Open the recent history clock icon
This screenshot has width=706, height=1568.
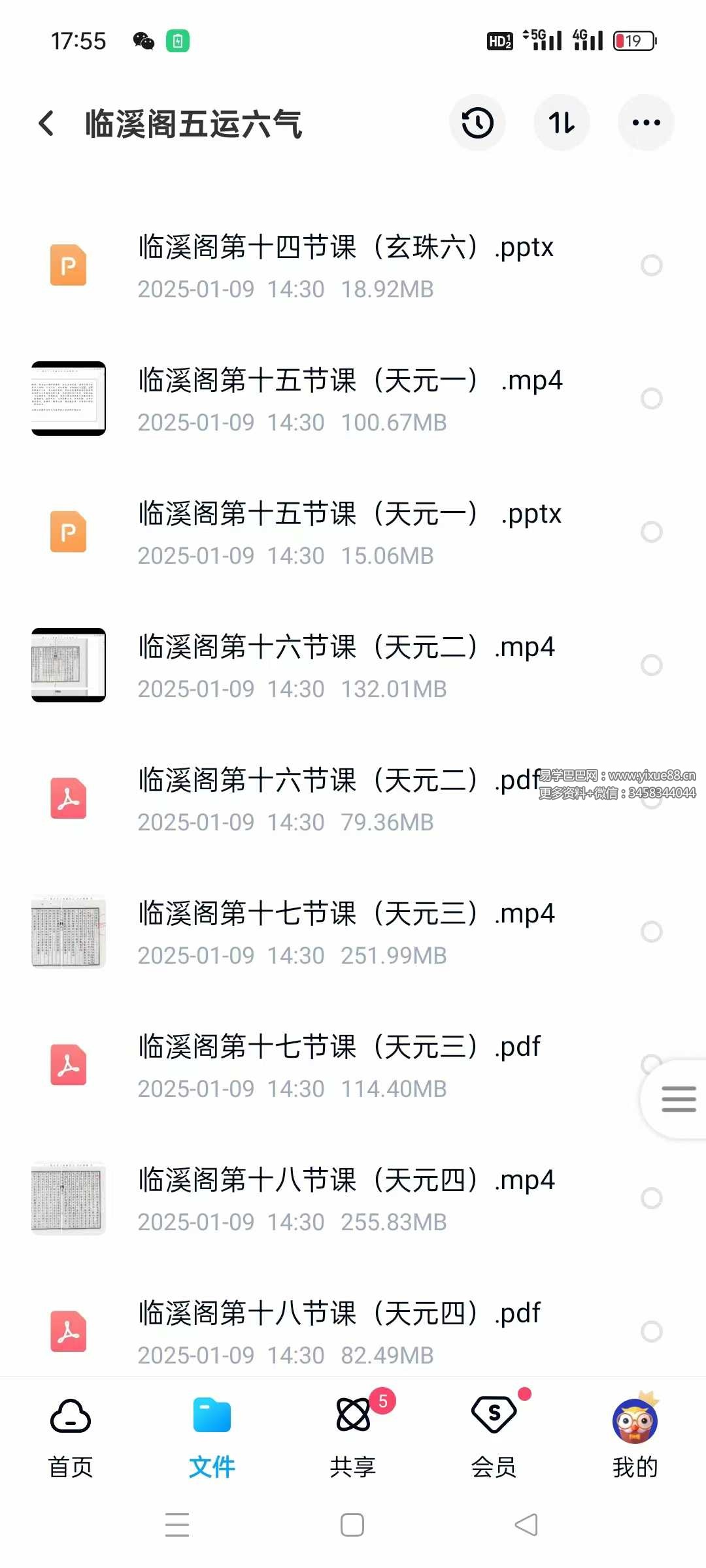tap(477, 123)
